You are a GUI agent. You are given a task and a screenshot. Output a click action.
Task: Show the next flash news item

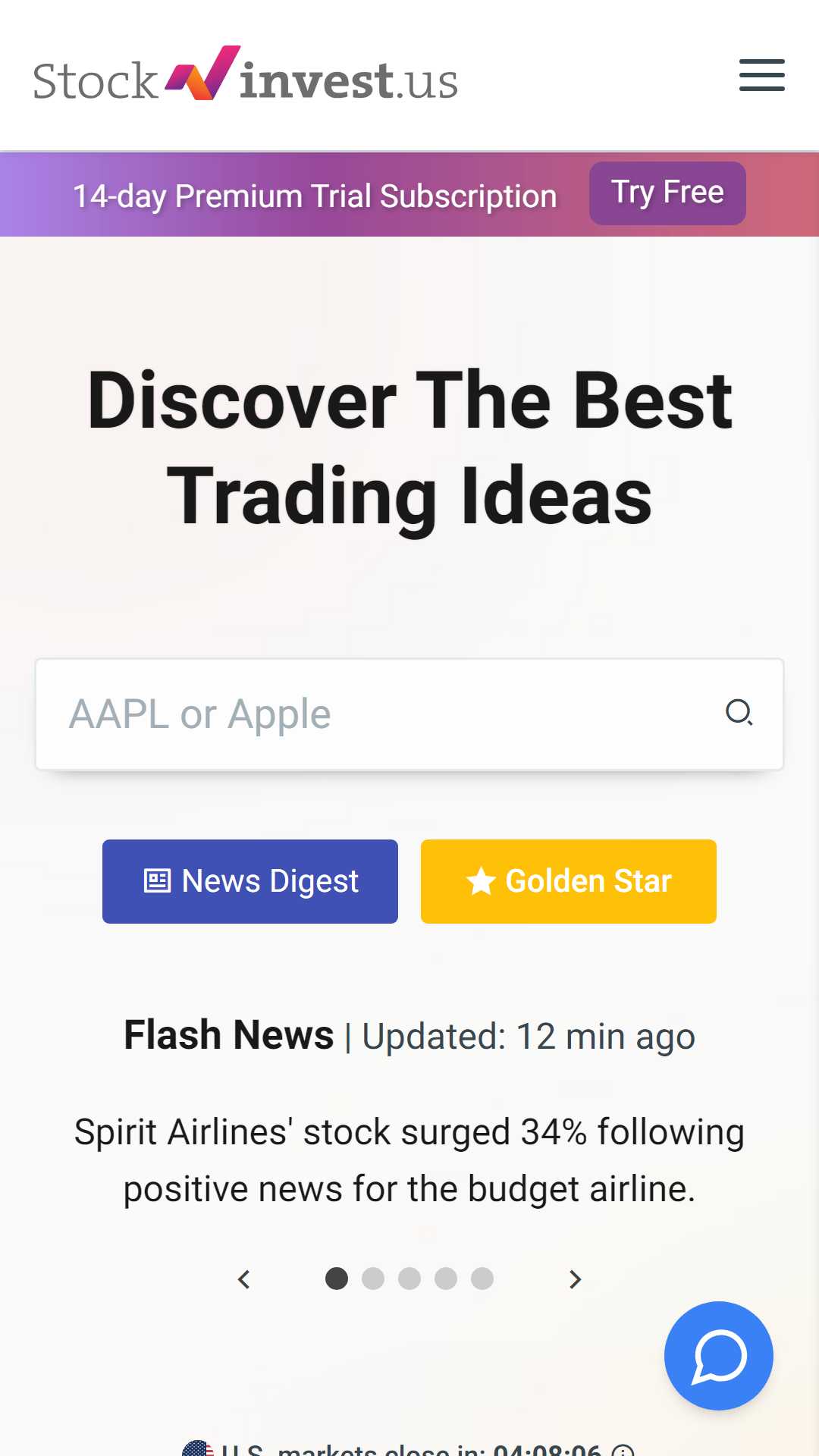(x=576, y=1279)
